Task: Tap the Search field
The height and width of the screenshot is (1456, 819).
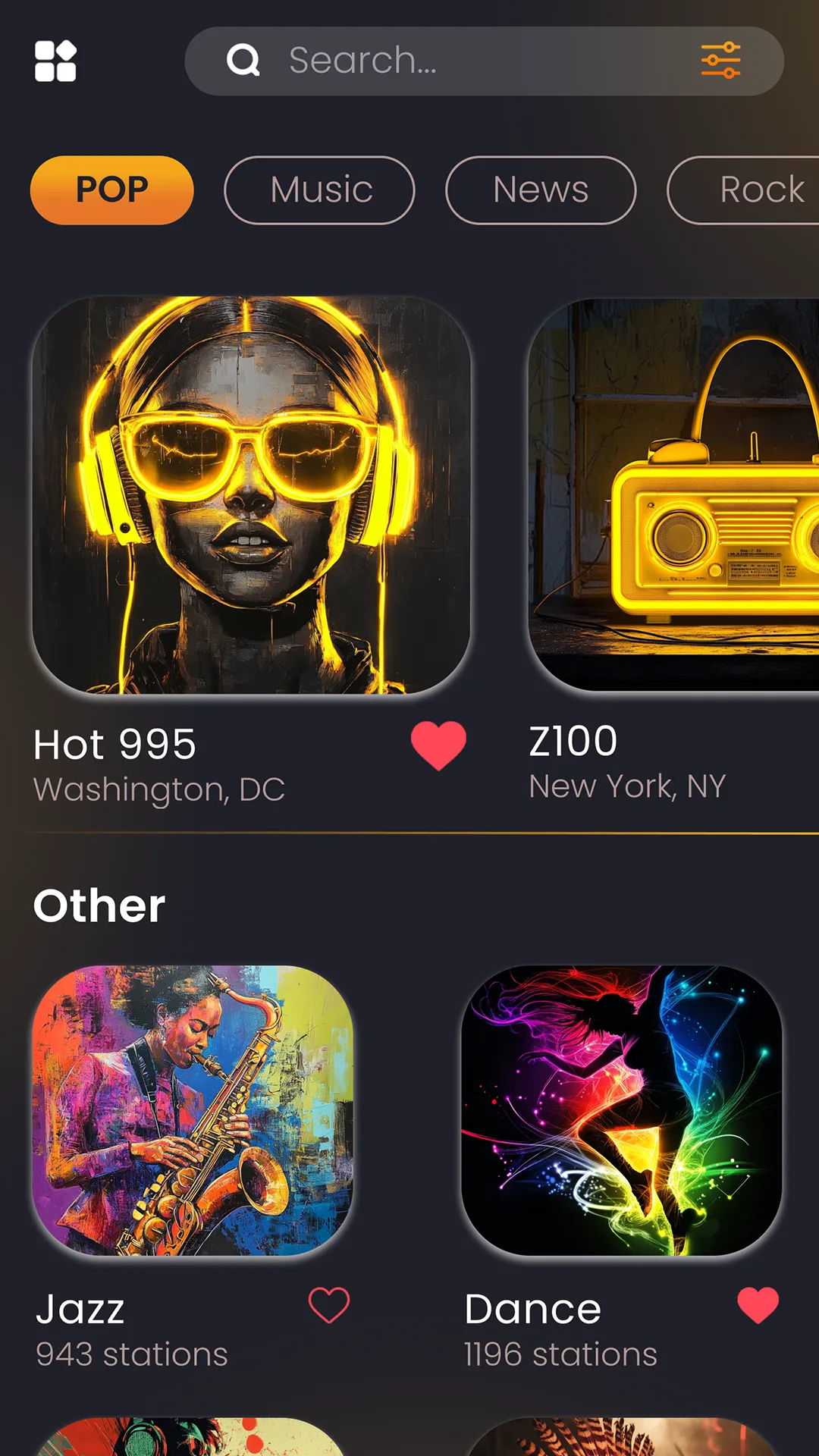Action: pos(455,61)
